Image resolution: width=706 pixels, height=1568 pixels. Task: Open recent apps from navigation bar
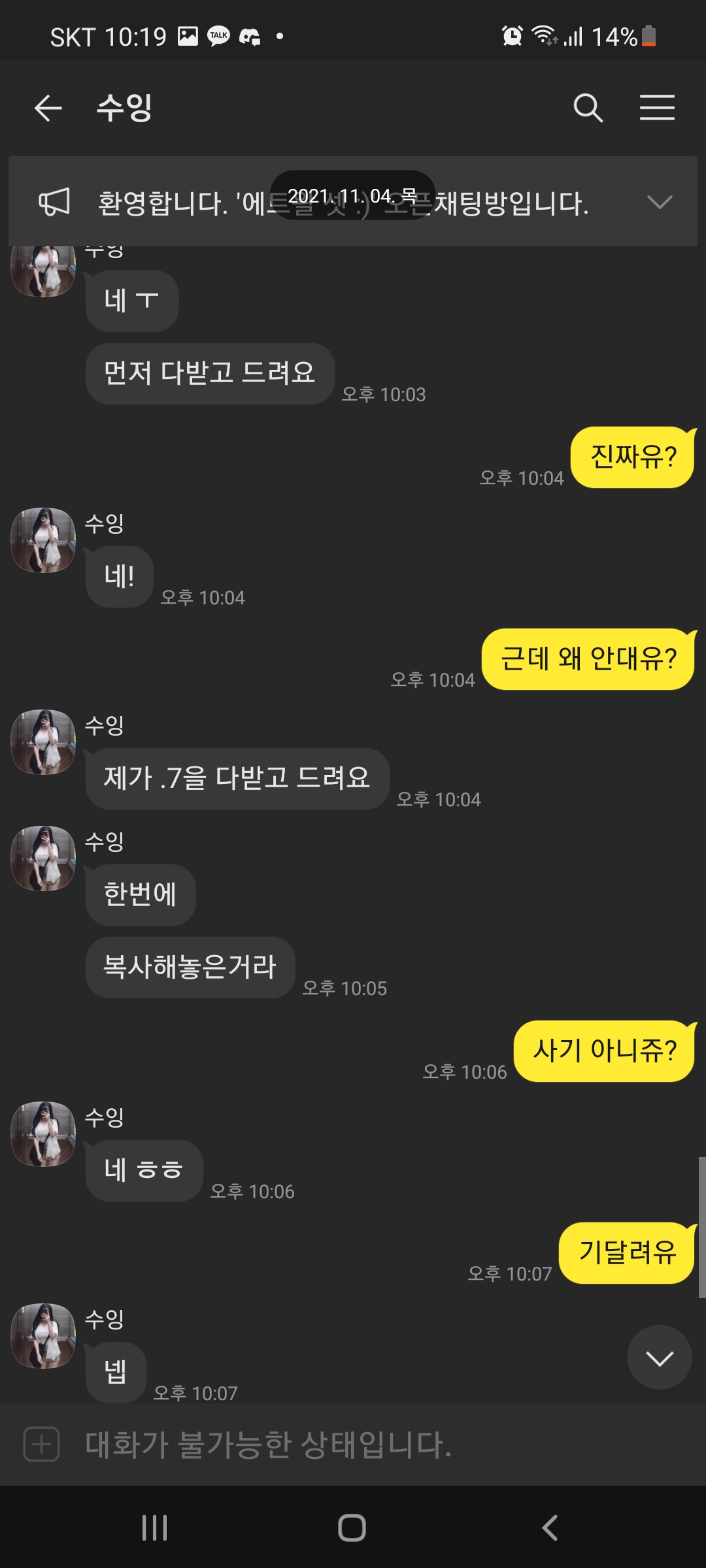pyautogui.click(x=155, y=1527)
